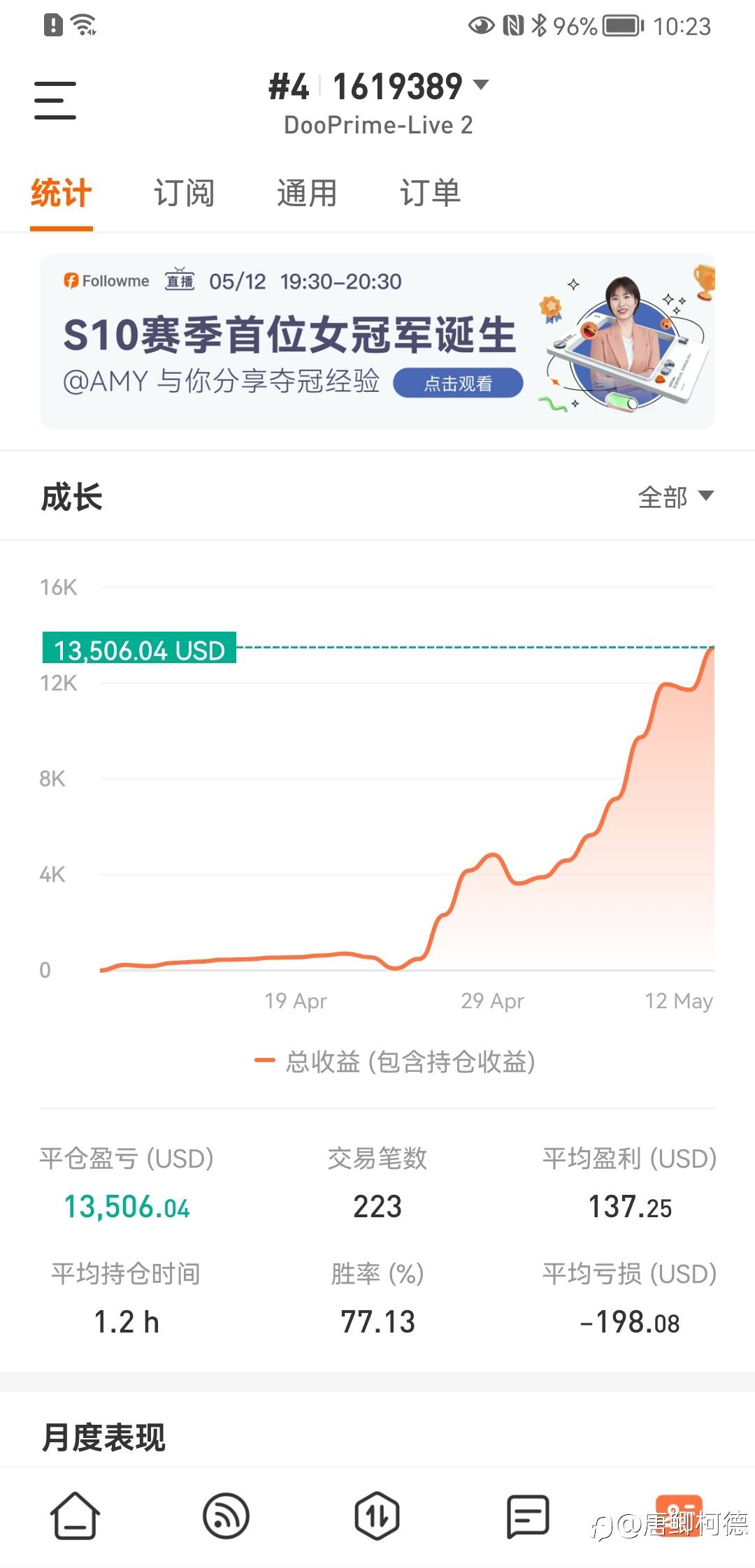Expand the 全部 time range dropdown
The width and height of the screenshot is (755, 1568).
[675, 498]
